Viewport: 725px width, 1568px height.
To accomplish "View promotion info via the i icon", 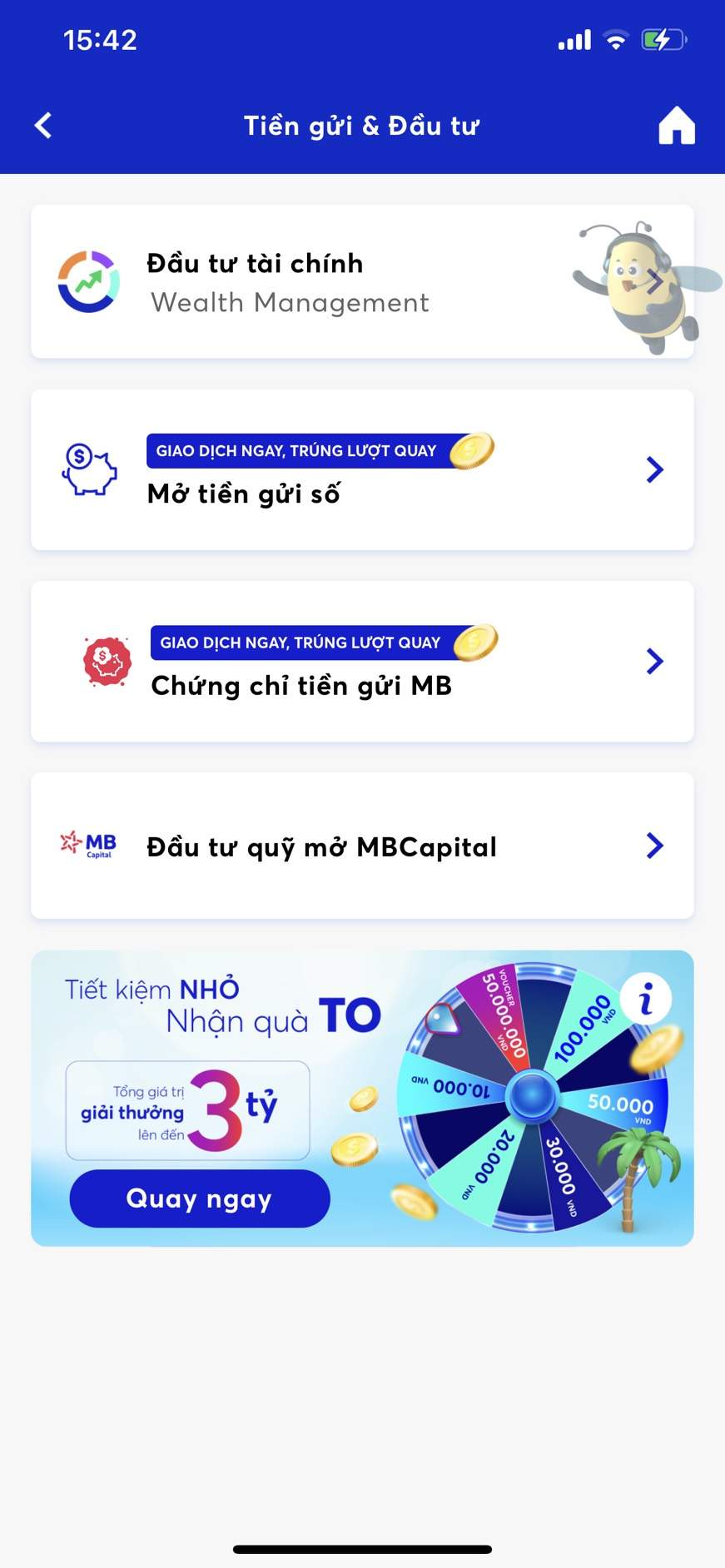I will pyautogui.click(x=646, y=999).
